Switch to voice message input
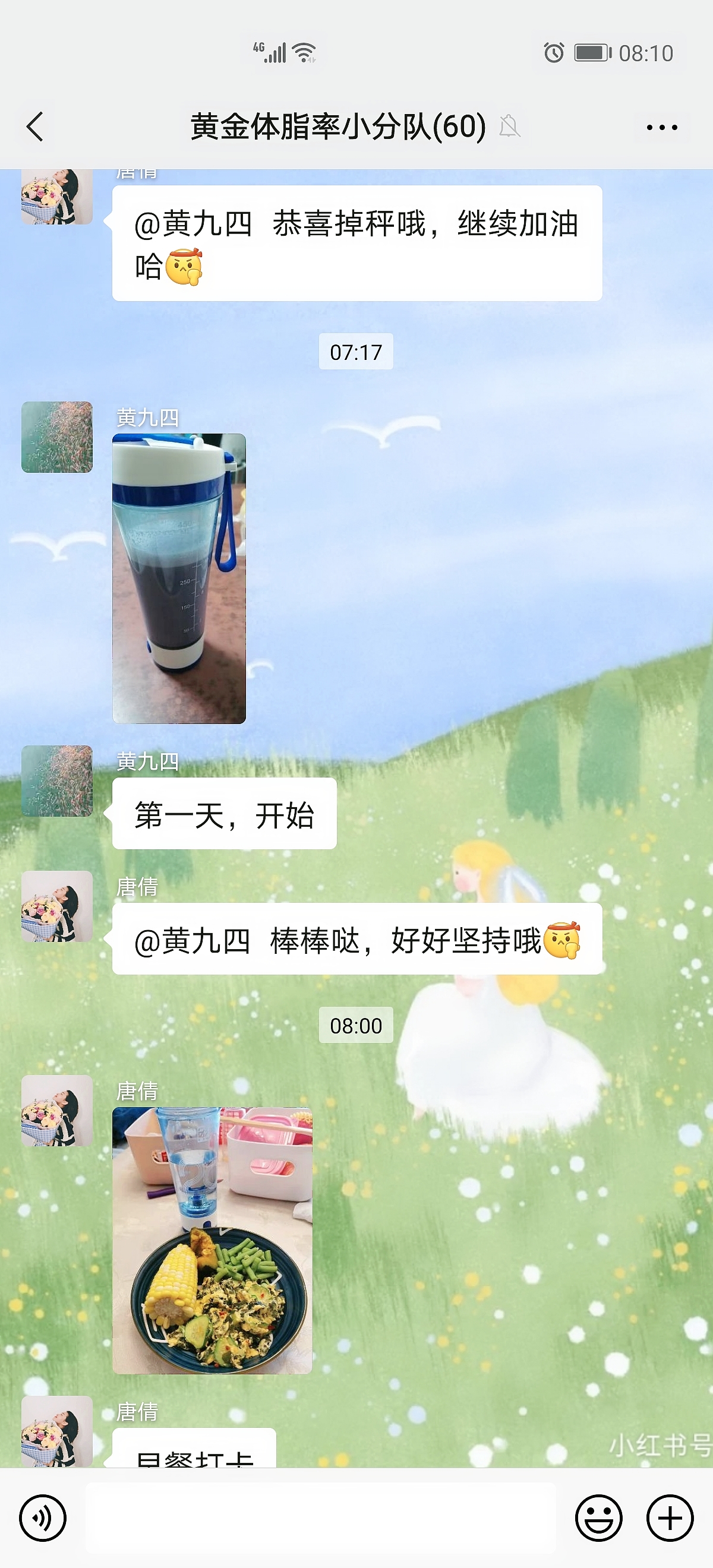The width and height of the screenshot is (713, 1568). coord(43,1518)
